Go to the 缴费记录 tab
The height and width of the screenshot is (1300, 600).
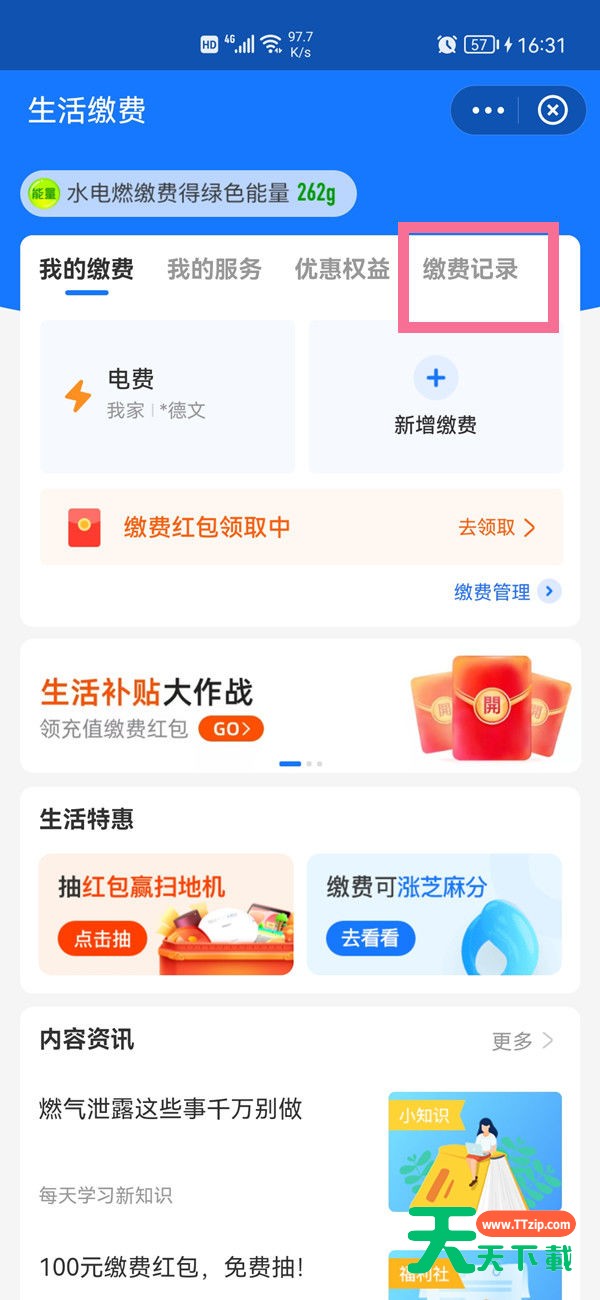tap(470, 269)
